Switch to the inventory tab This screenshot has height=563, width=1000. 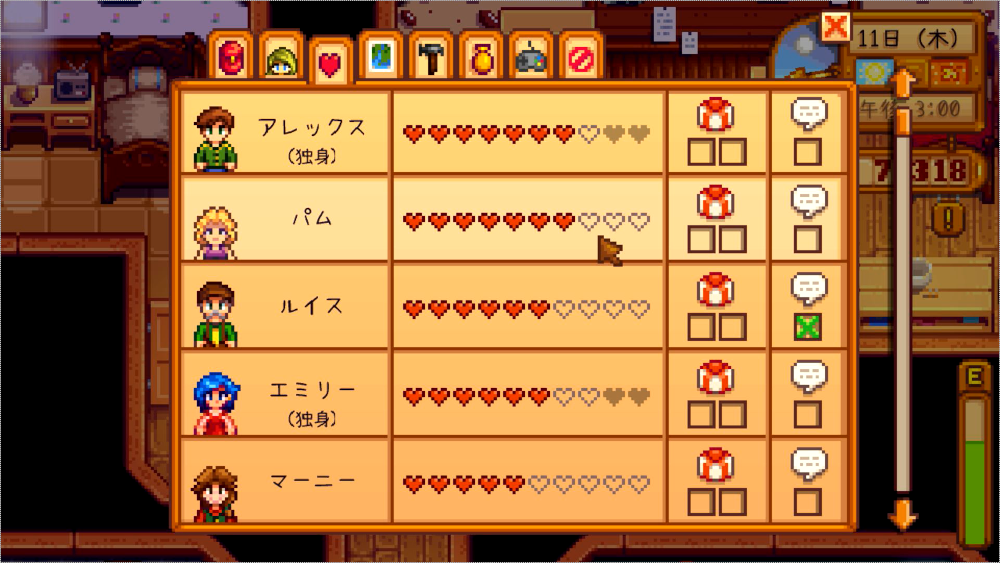tap(231, 58)
